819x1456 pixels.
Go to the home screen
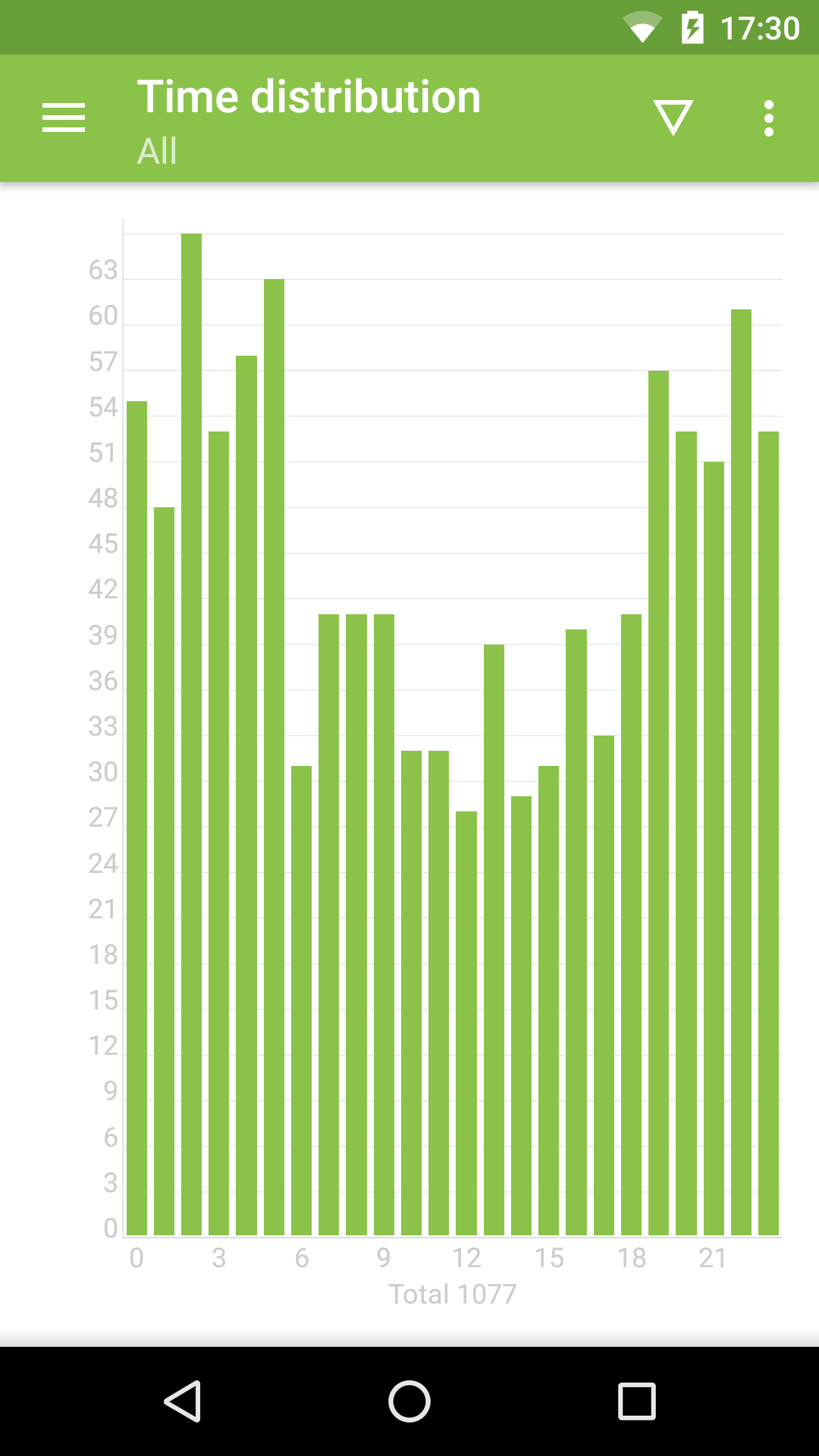point(409,1401)
